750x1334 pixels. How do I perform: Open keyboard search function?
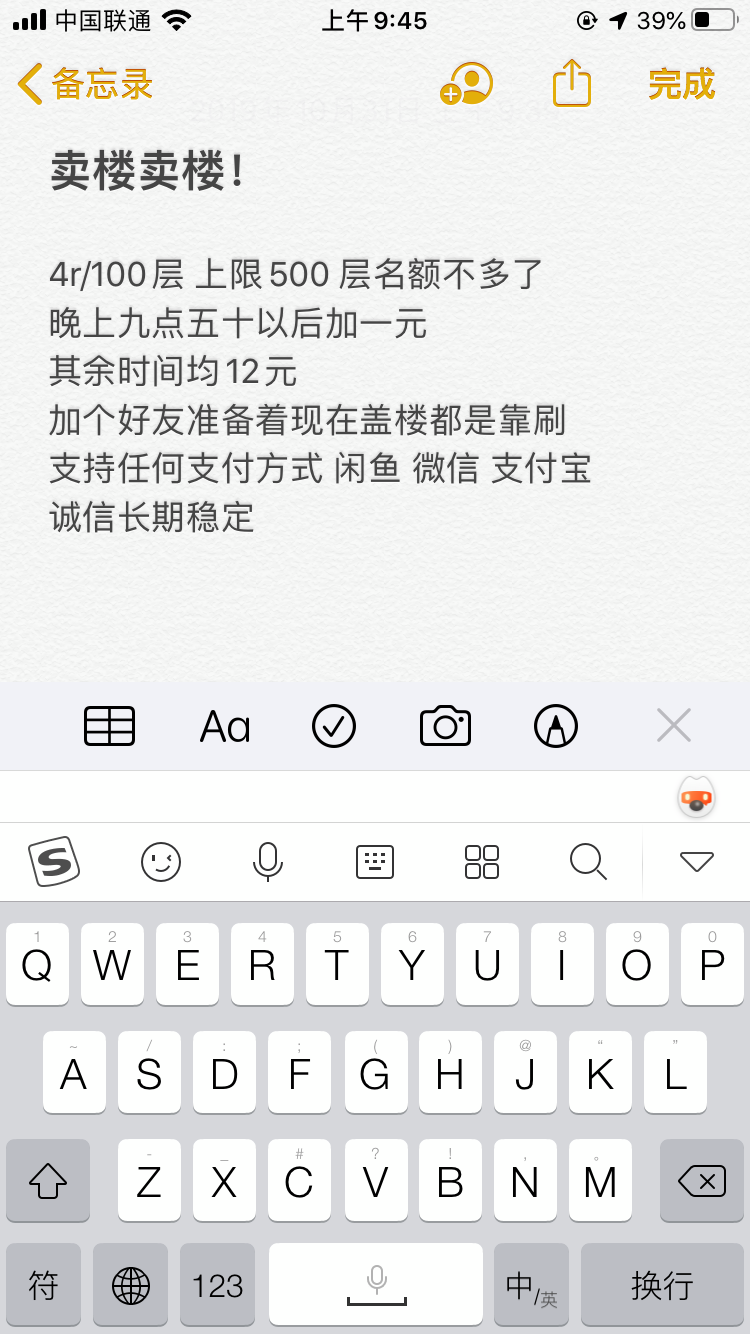point(588,861)
